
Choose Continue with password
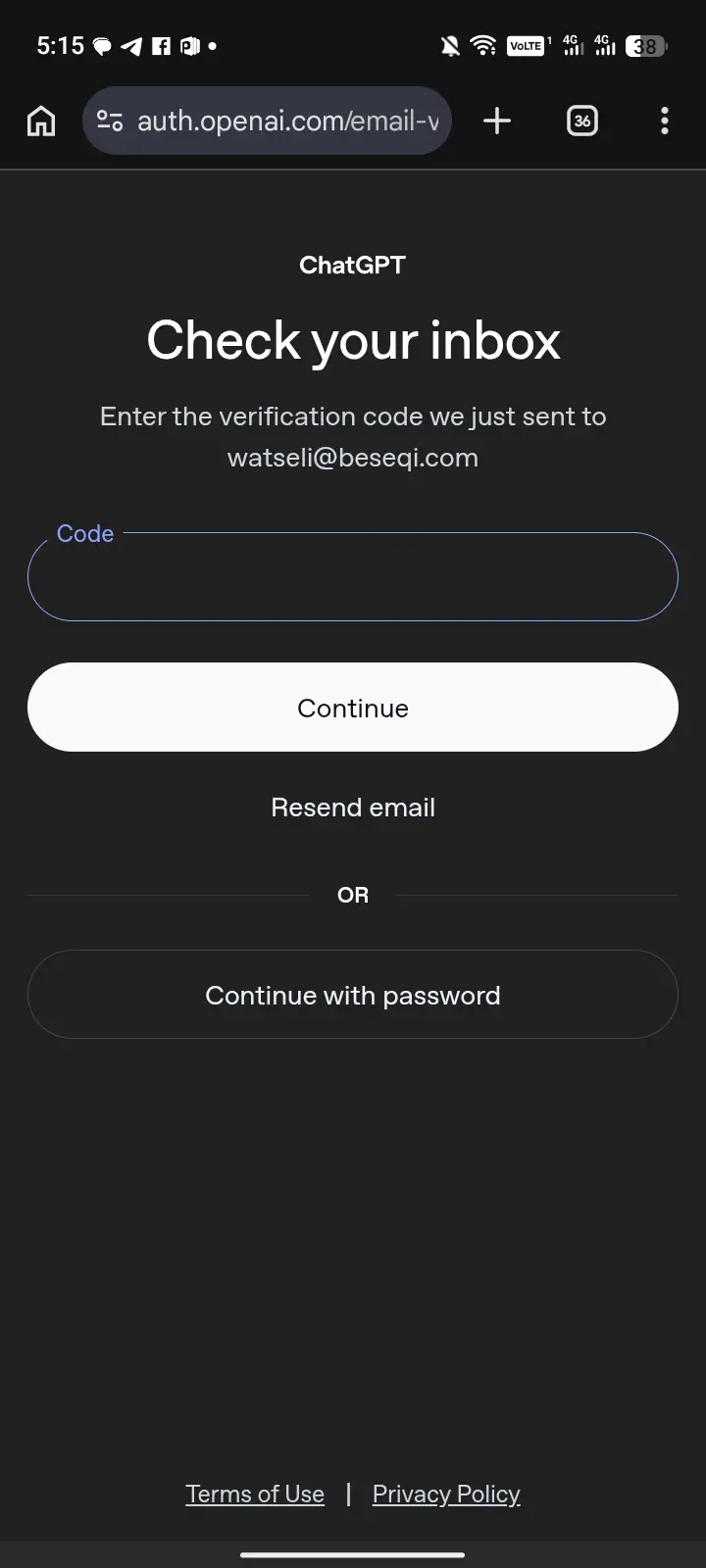[353, 995]
